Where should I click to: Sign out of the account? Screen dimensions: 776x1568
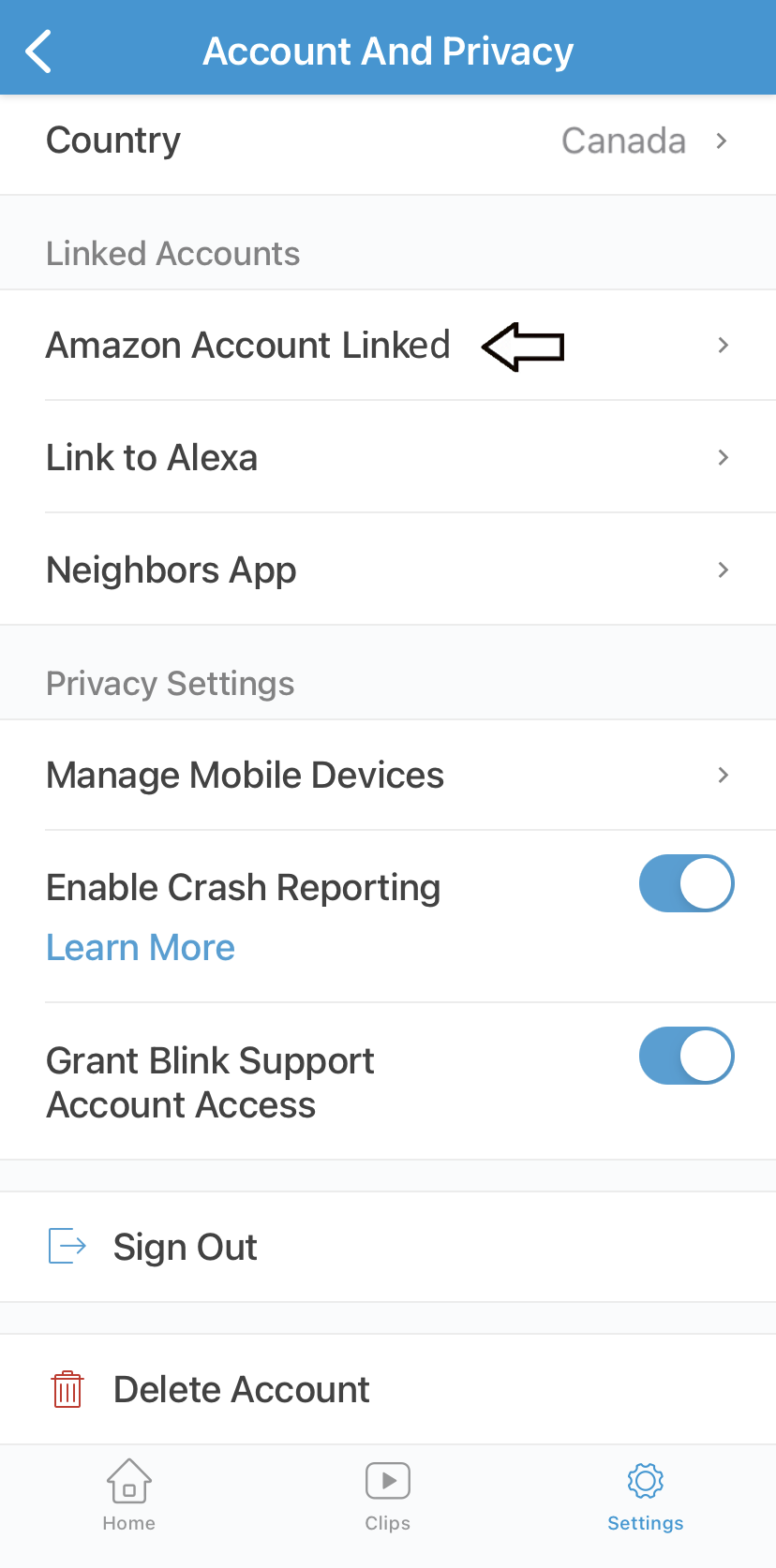185,1246
